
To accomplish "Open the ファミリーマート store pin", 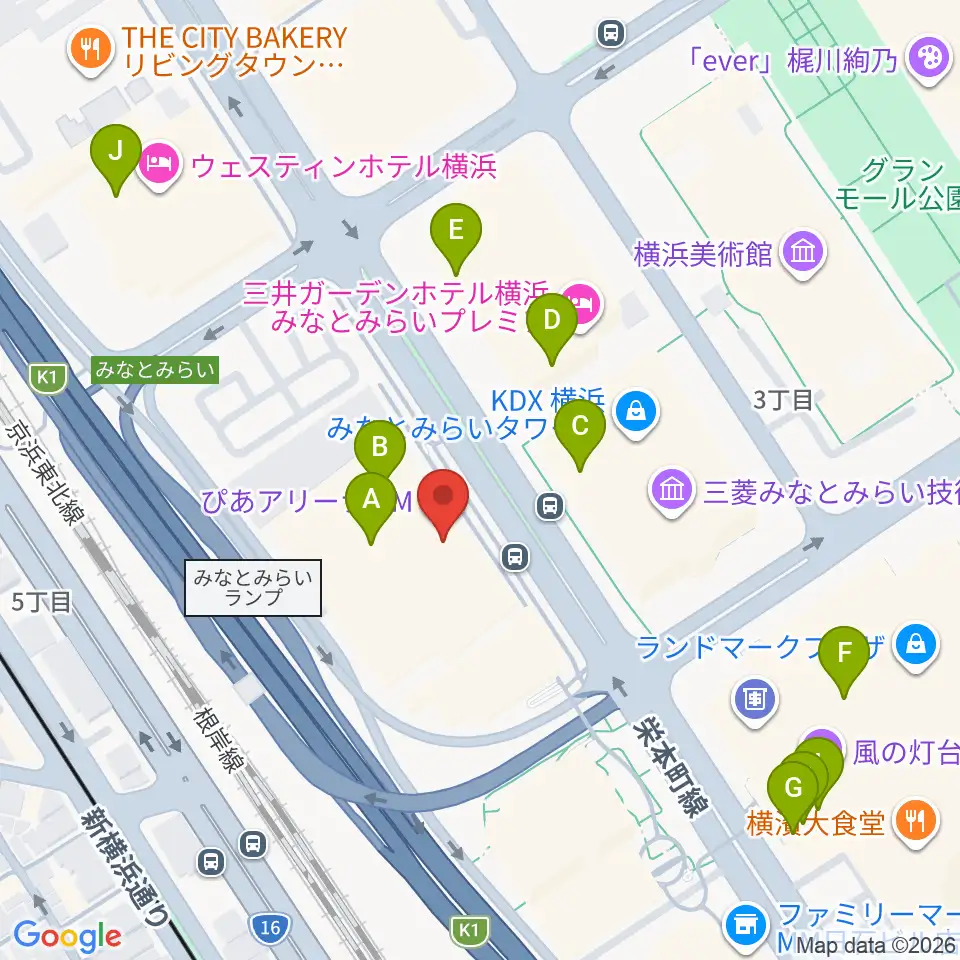I will point(745,925).
